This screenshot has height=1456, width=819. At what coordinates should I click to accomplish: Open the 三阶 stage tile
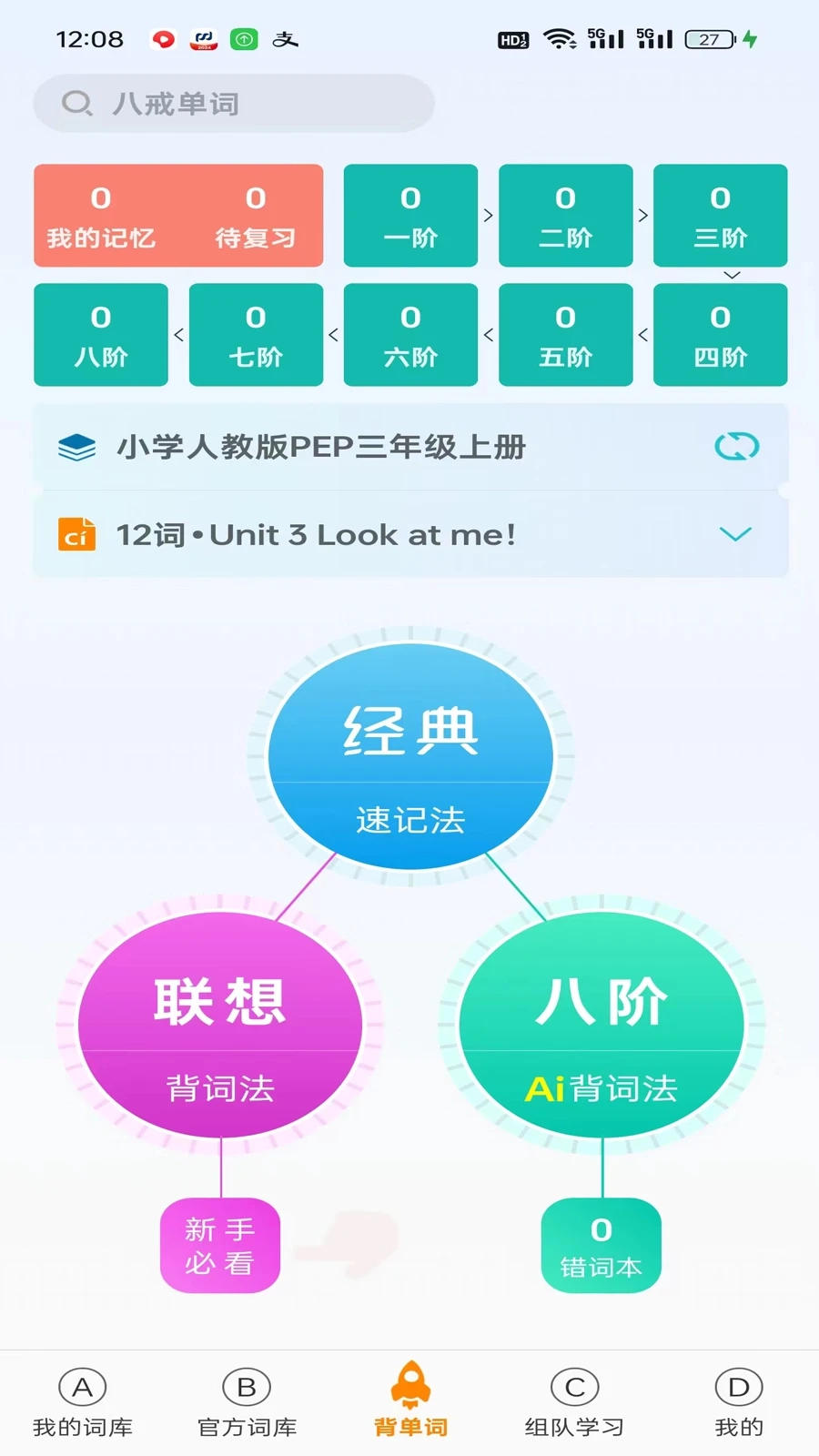720,216
